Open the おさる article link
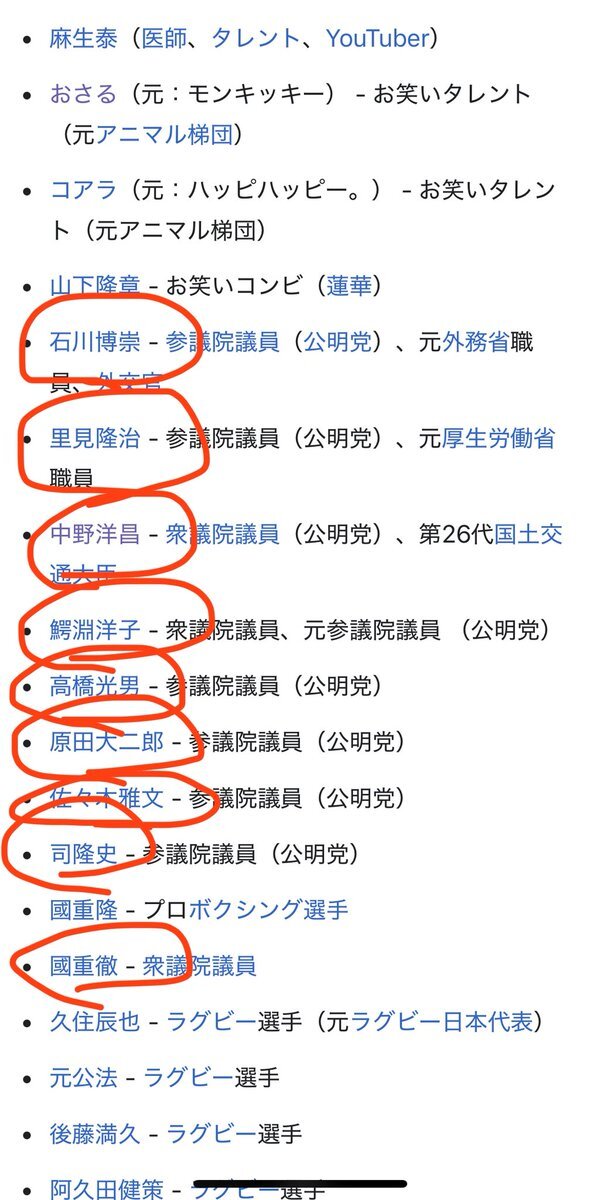Screen dimensions: 600x1200 coord(83,95)
